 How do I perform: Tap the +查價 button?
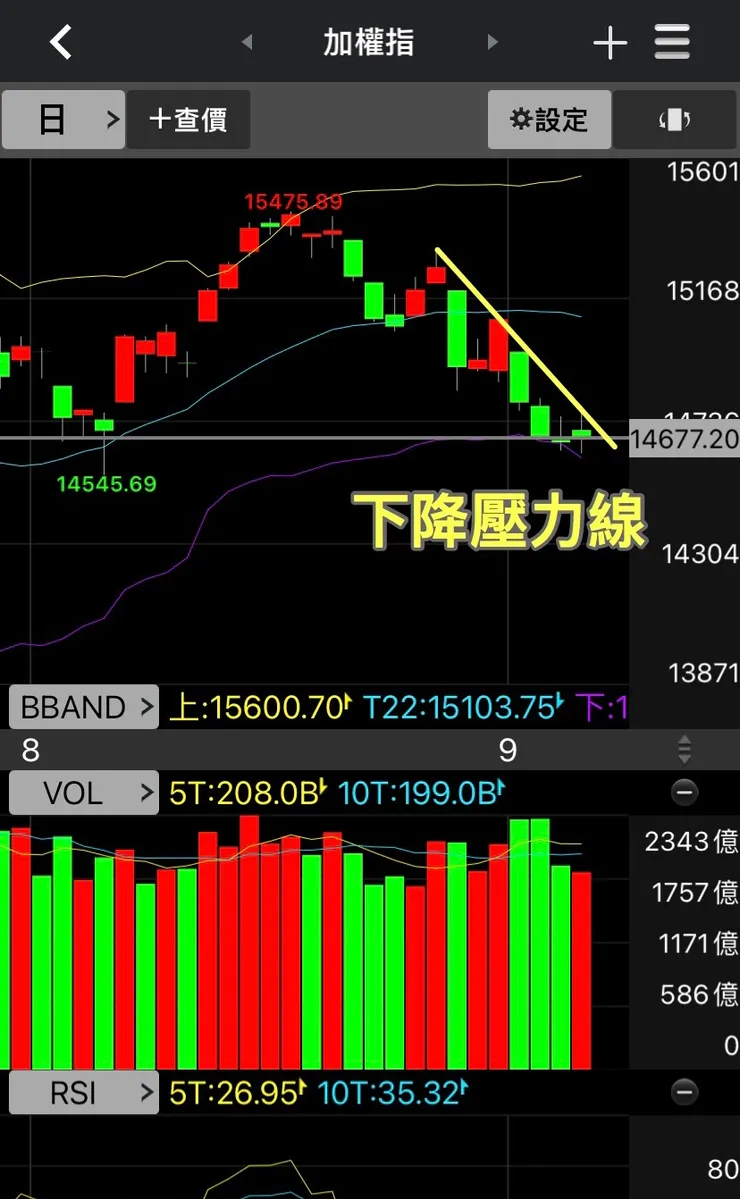188,119
